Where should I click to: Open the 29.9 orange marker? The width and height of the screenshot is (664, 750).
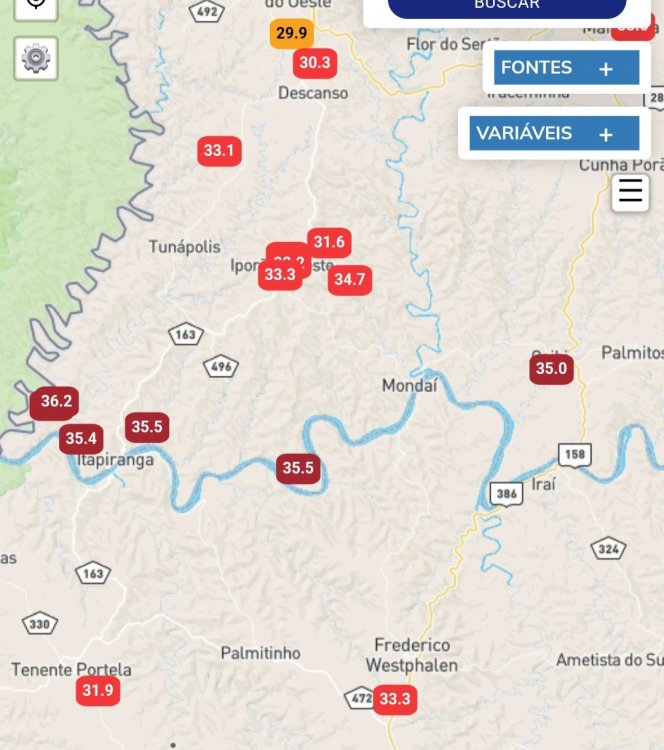291,33
